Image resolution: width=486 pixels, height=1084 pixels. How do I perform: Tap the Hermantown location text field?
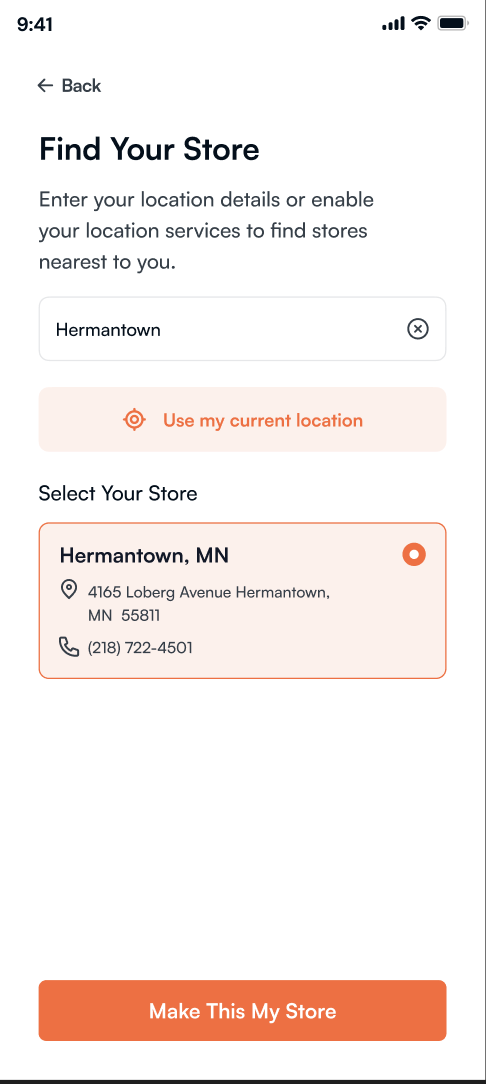(242, 329)
